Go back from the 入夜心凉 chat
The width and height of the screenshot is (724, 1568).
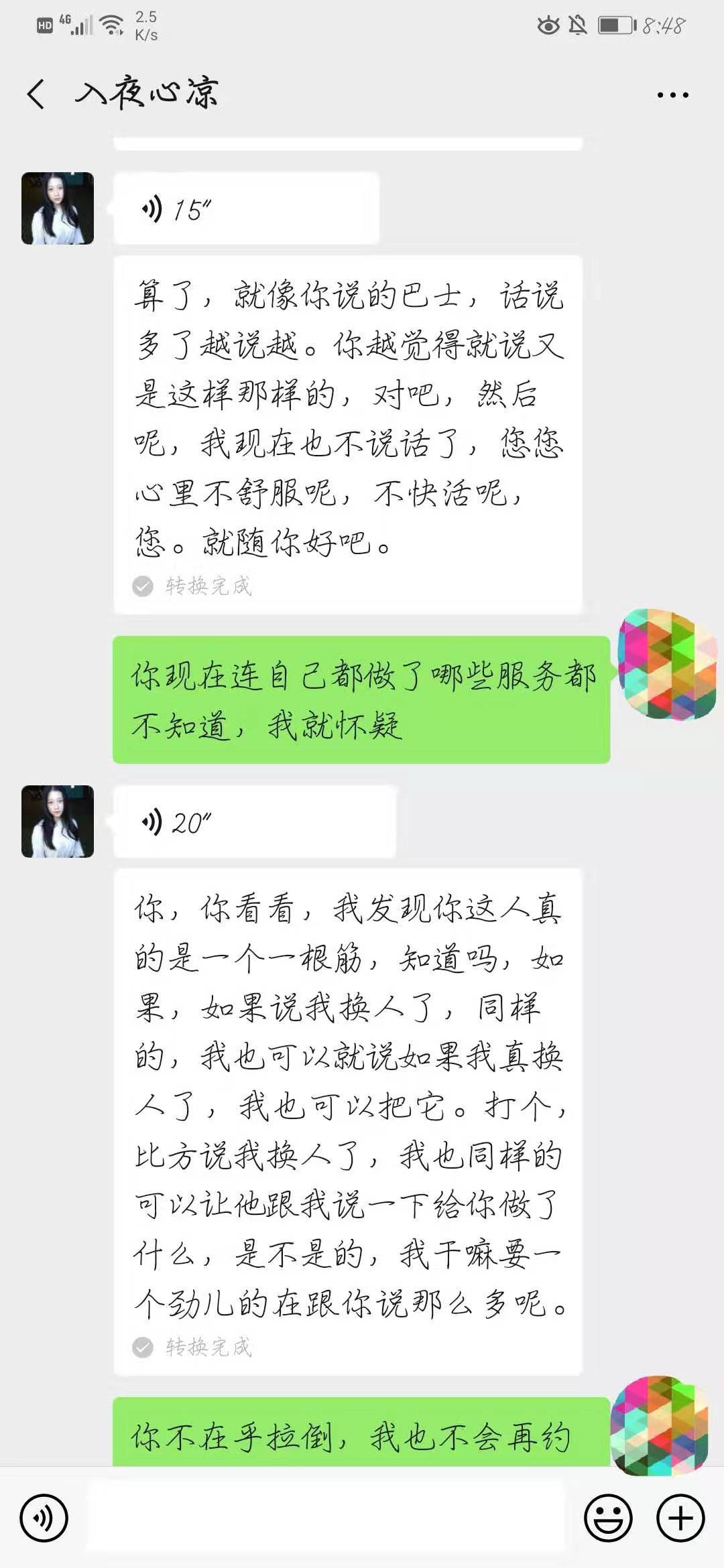37,94
